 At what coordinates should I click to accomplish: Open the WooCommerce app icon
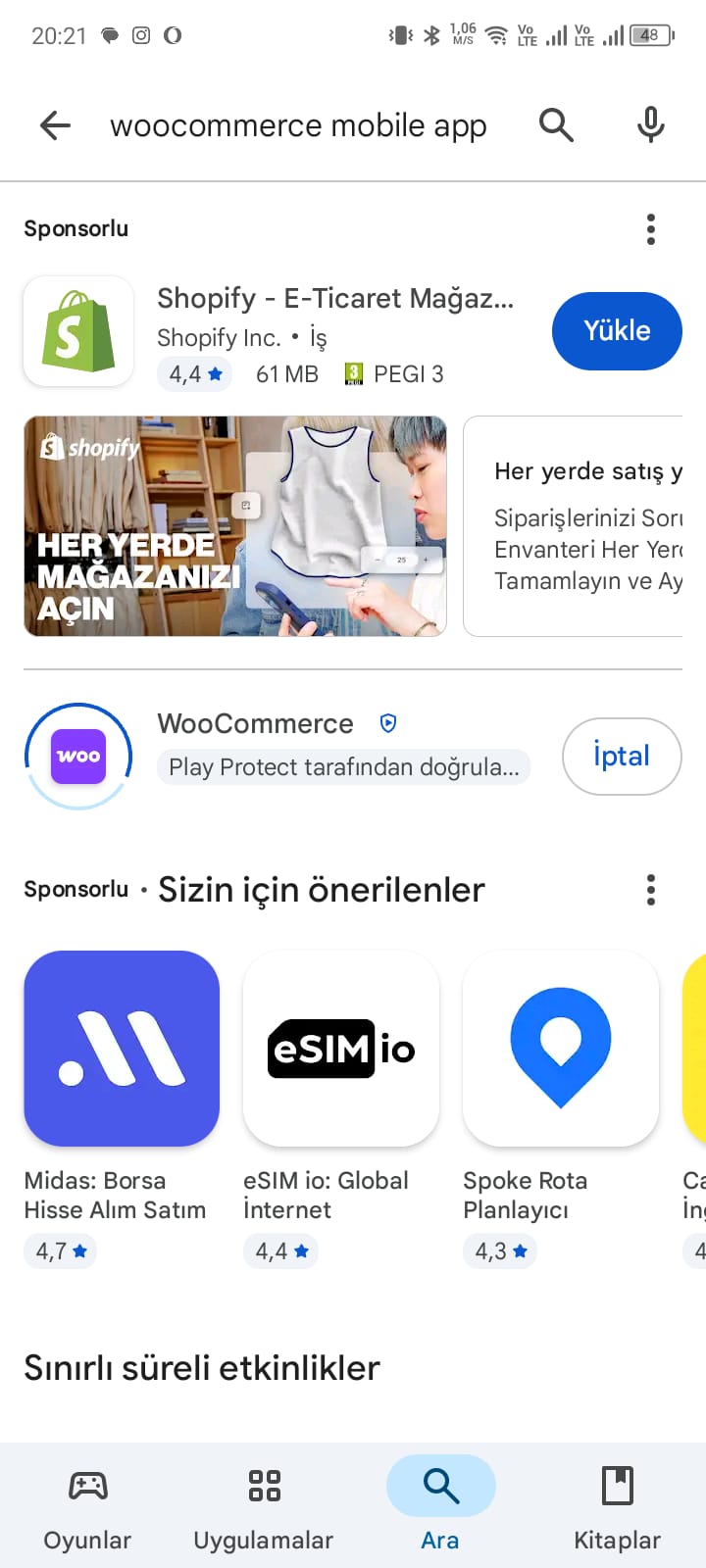[x=77, y=756]
